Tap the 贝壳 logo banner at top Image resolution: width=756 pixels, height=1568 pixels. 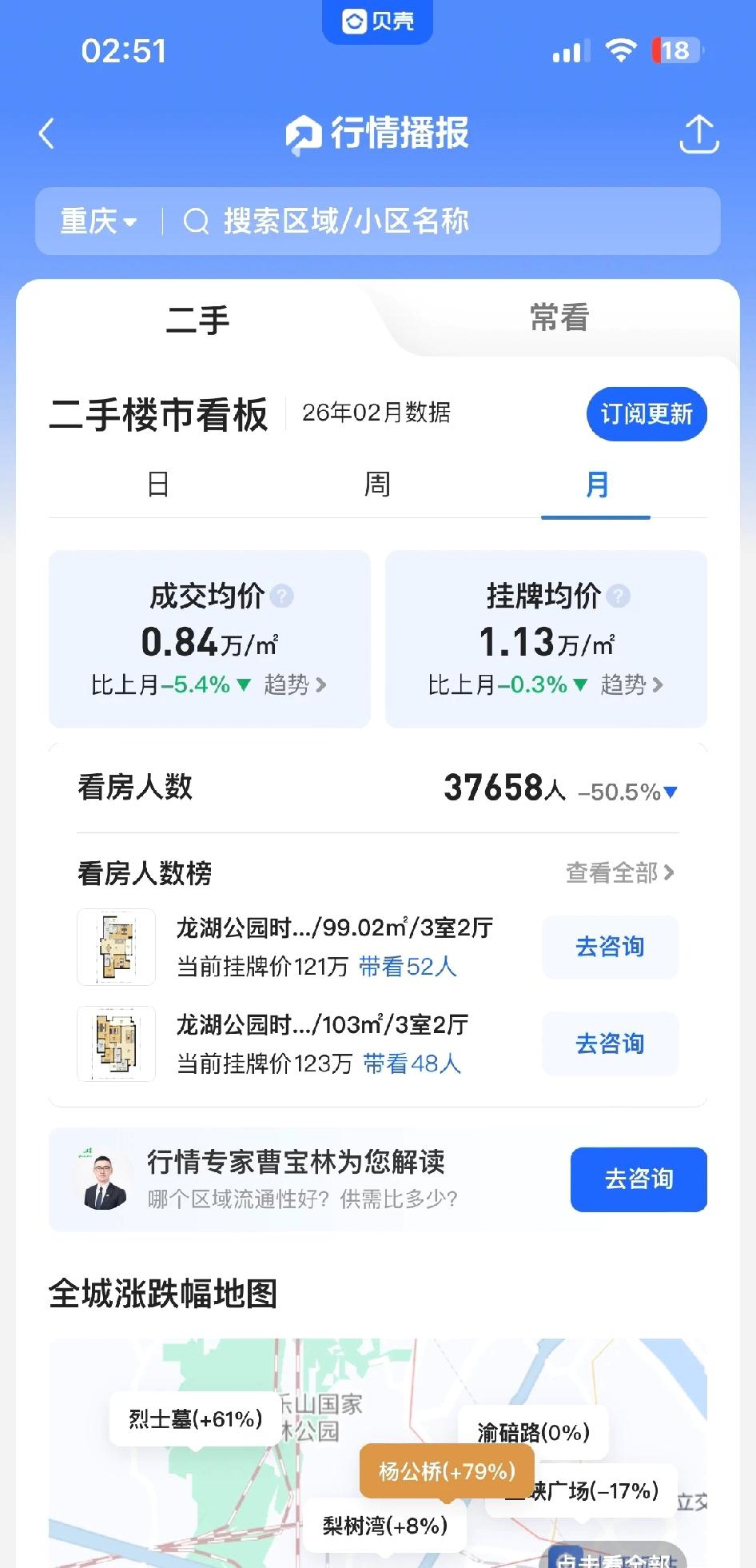(376, 22)
